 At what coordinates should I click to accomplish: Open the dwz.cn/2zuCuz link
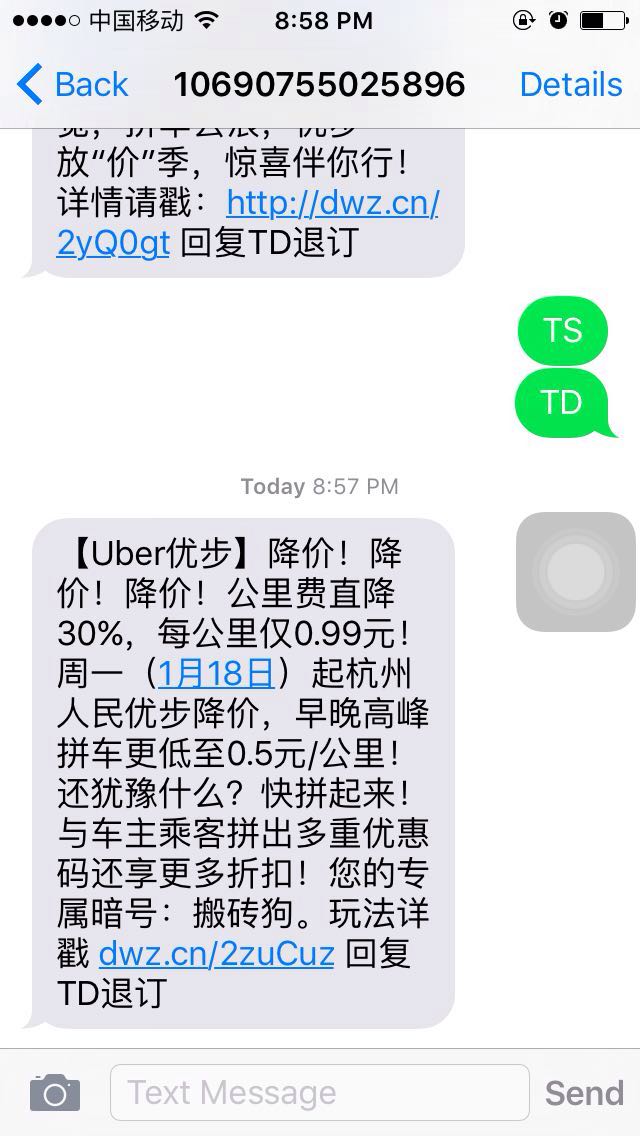pyautogui.click(x=216, y=953)
